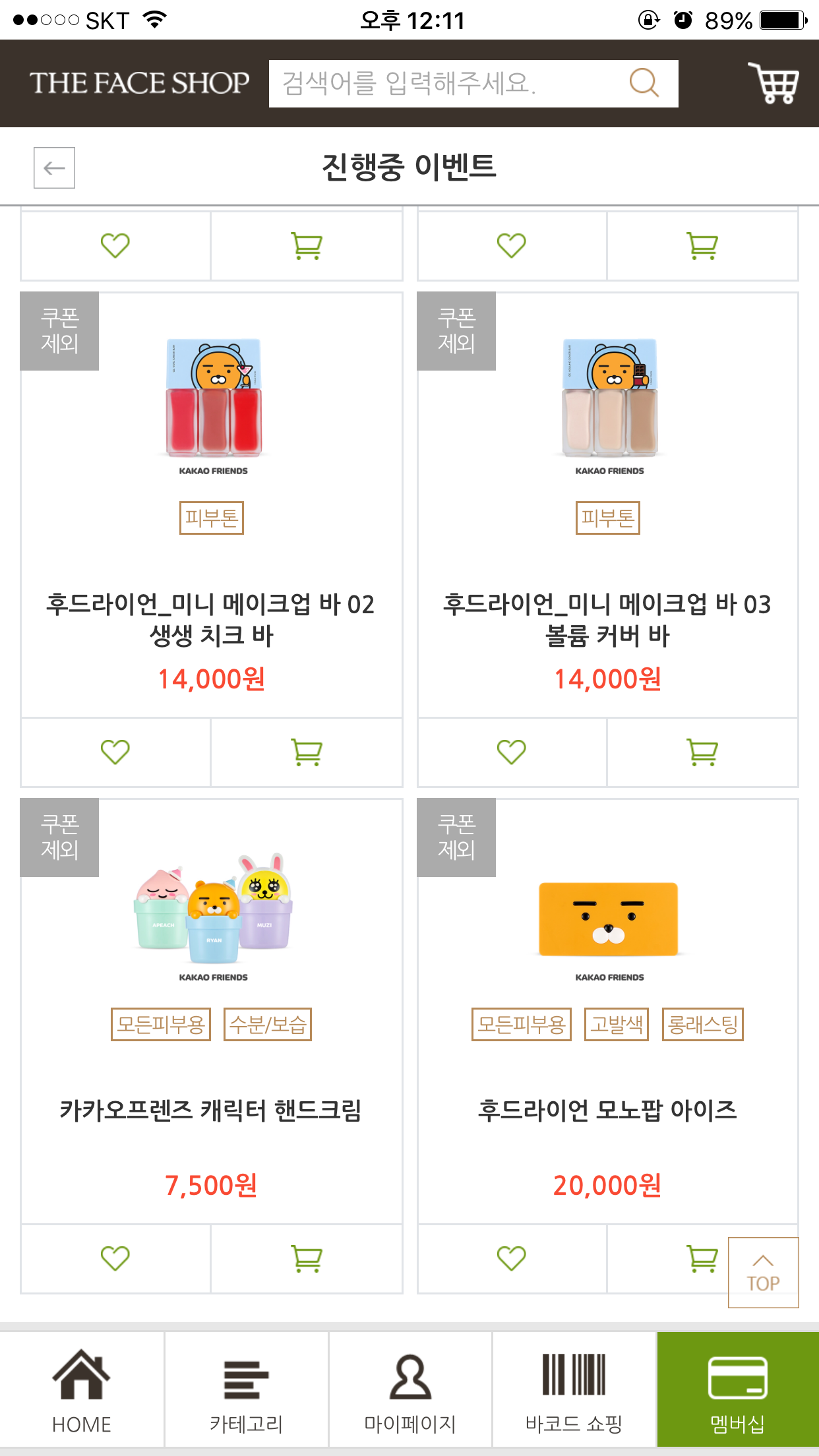The width and height of the screenshot is (819, 1456).
Task: Add 볼륨 커버 바 to cart
Action: tap(702, 752)
